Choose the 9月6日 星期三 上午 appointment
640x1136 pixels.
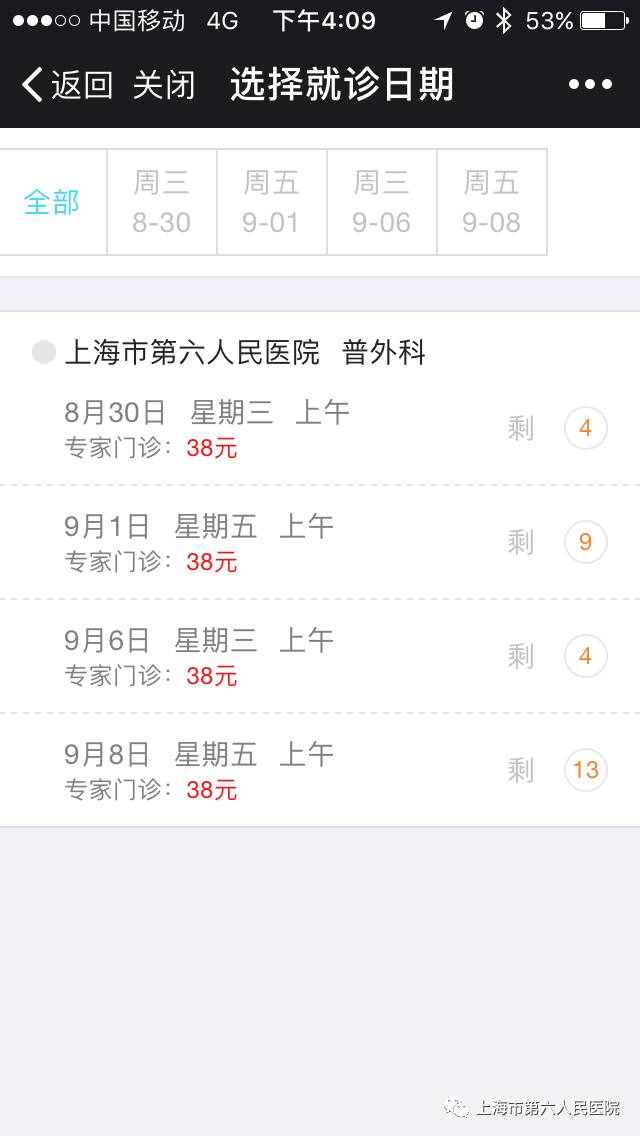click(320, 657)
